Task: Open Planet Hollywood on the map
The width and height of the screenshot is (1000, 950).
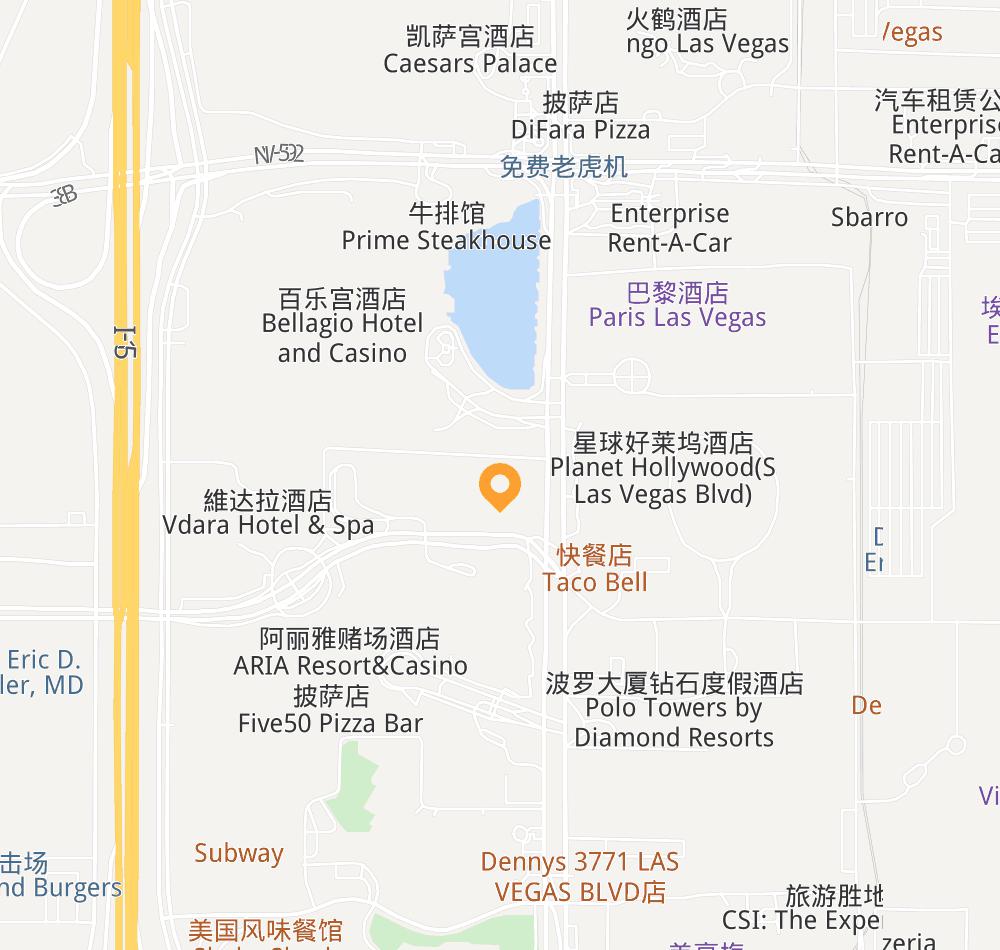Action: [x=662, y=468]
